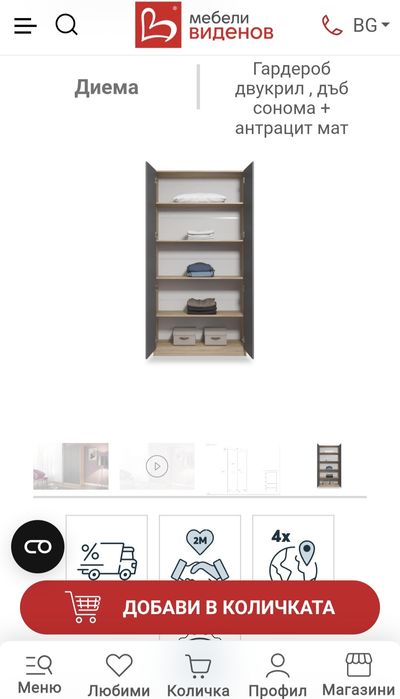
Task: Tap Добави в количката
Action: pos(200,607)
